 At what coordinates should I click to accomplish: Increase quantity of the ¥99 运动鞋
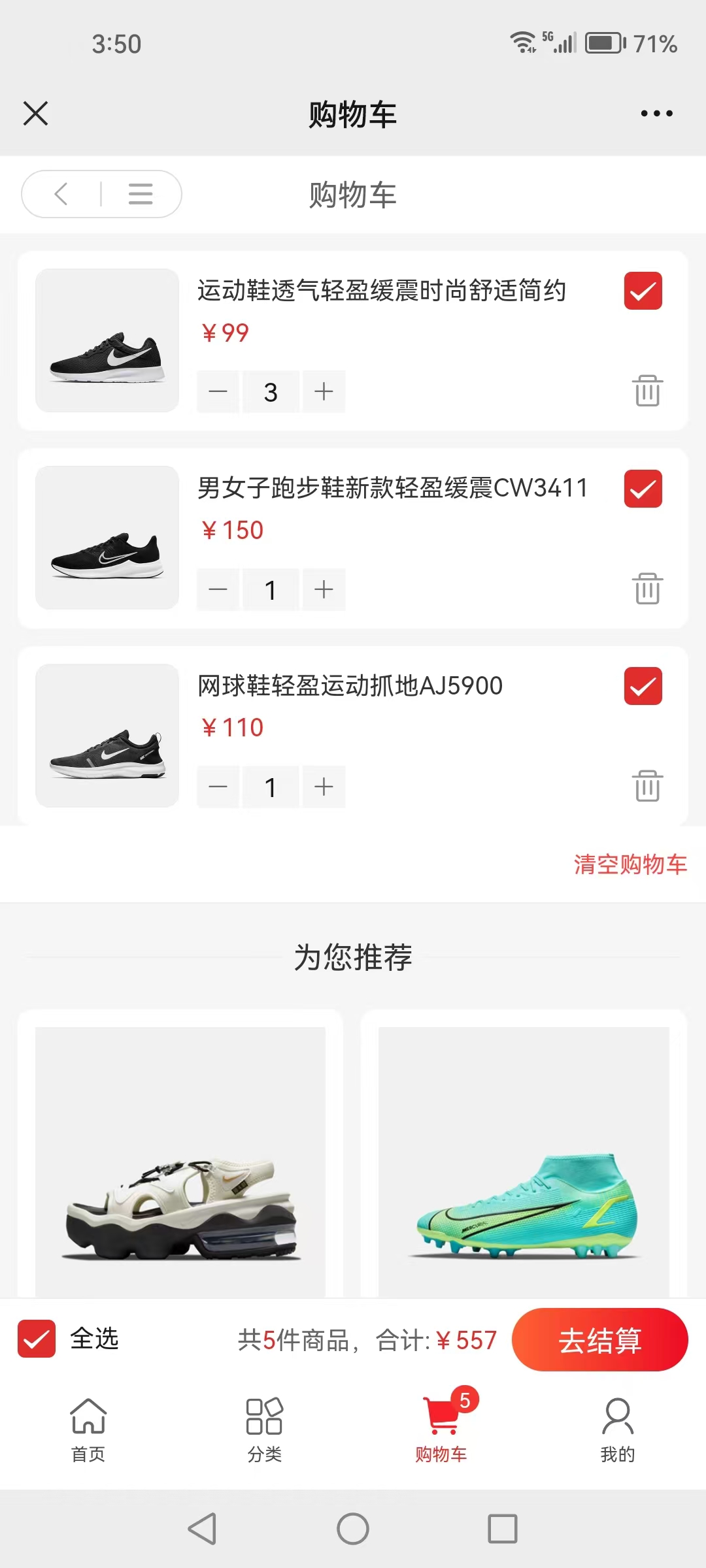point(324,391)
